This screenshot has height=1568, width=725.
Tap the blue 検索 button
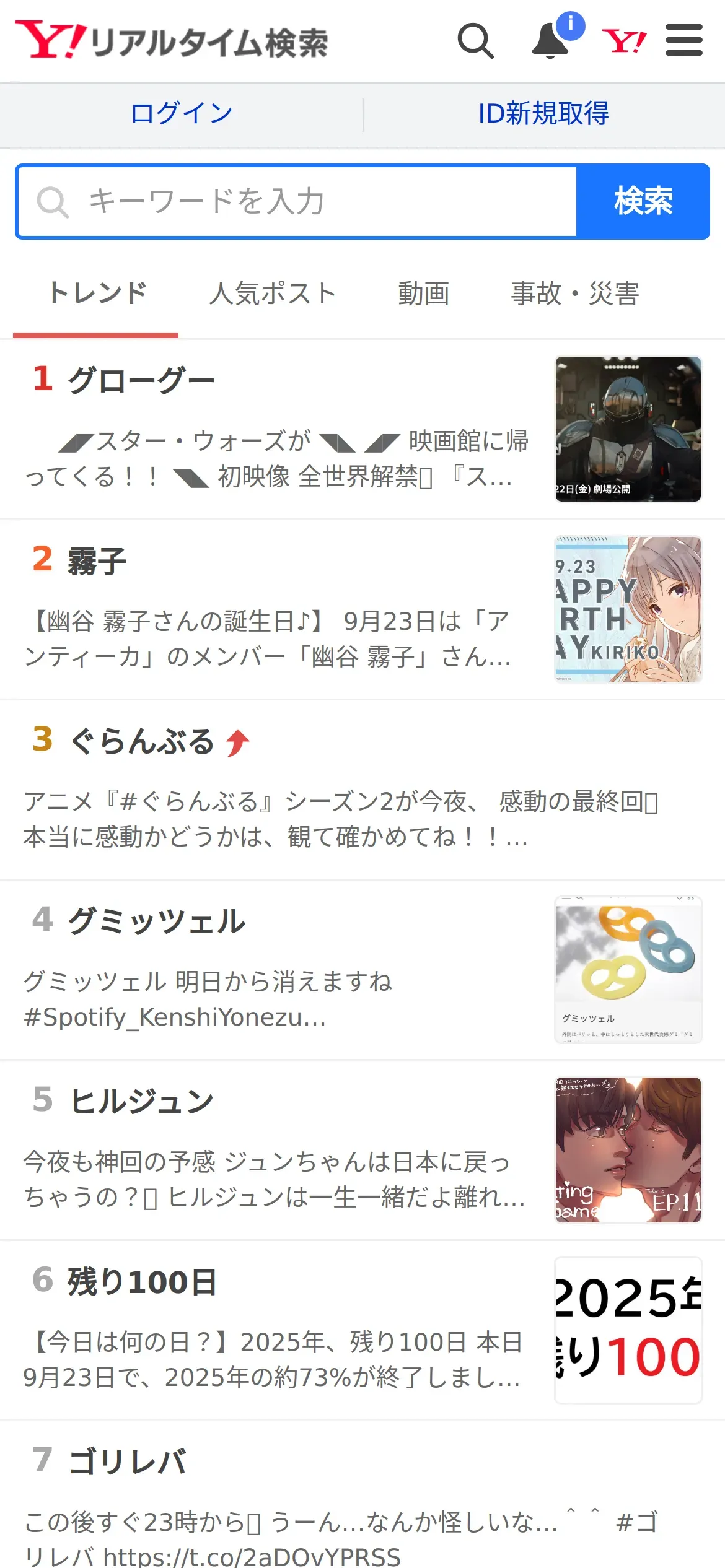point(643,202)
